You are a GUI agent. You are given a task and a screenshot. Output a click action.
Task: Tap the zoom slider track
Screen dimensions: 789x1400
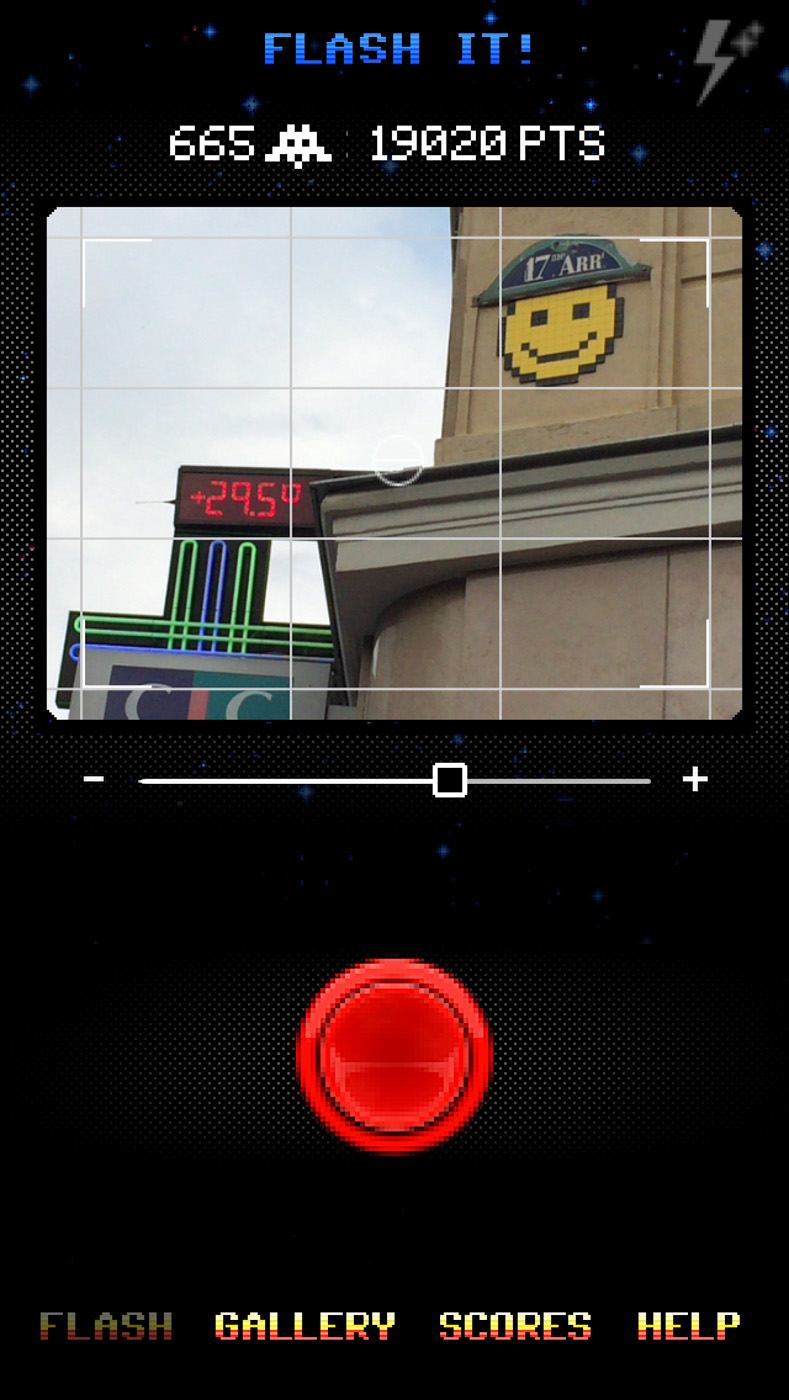(395, 781)
